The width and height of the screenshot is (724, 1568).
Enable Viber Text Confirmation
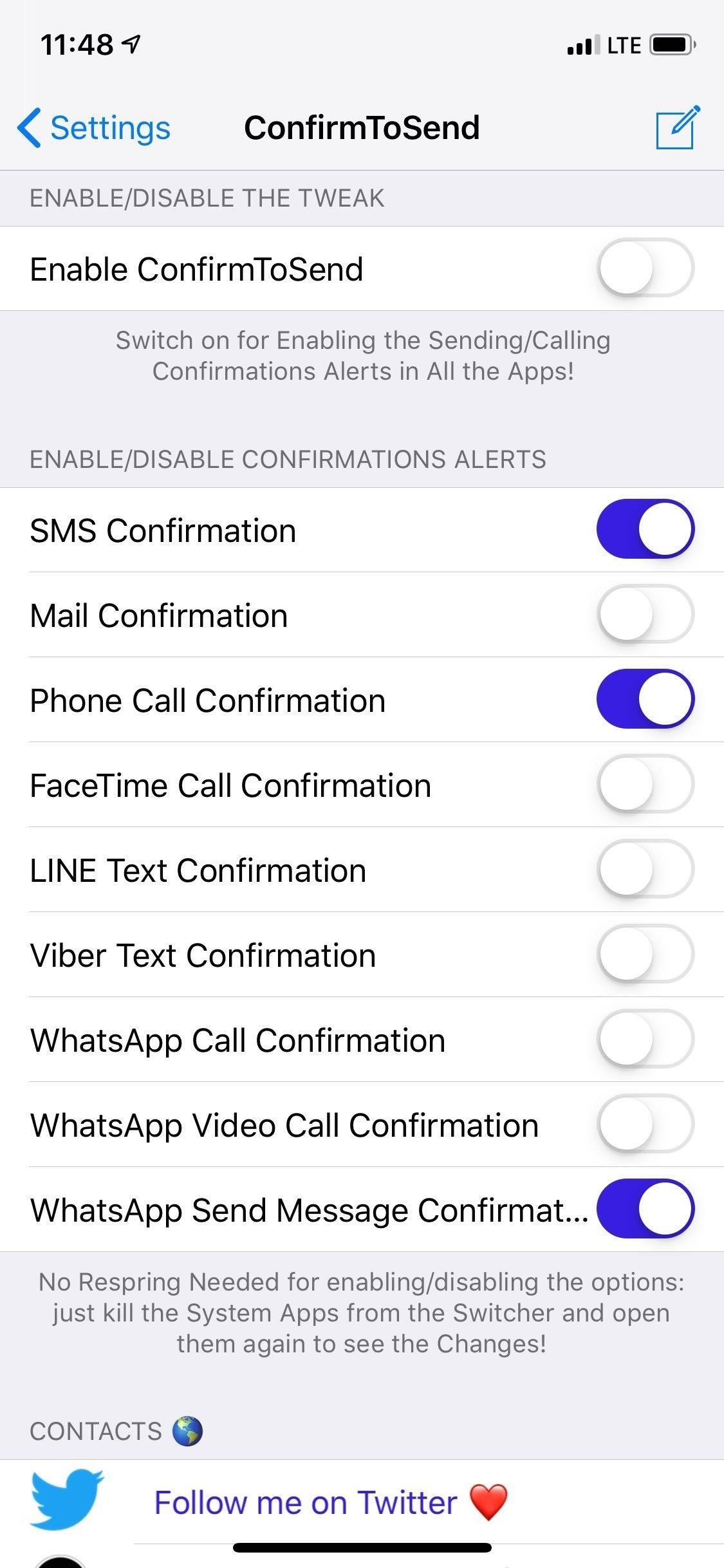click(x=645, y=954)
